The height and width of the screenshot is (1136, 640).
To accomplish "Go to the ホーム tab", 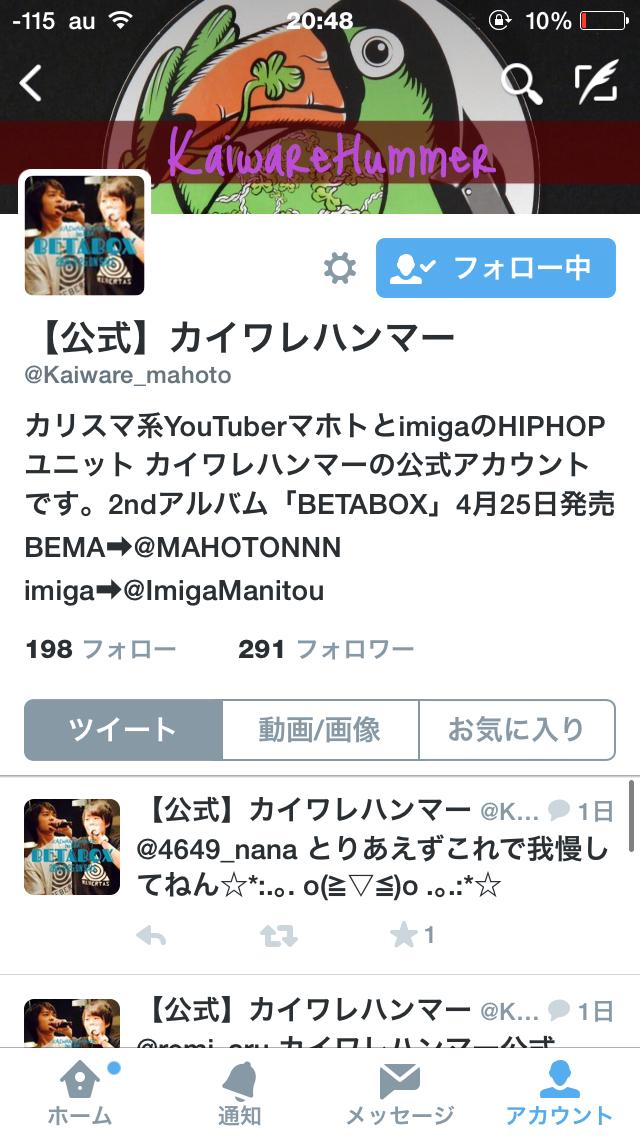I will [80, 1093].
